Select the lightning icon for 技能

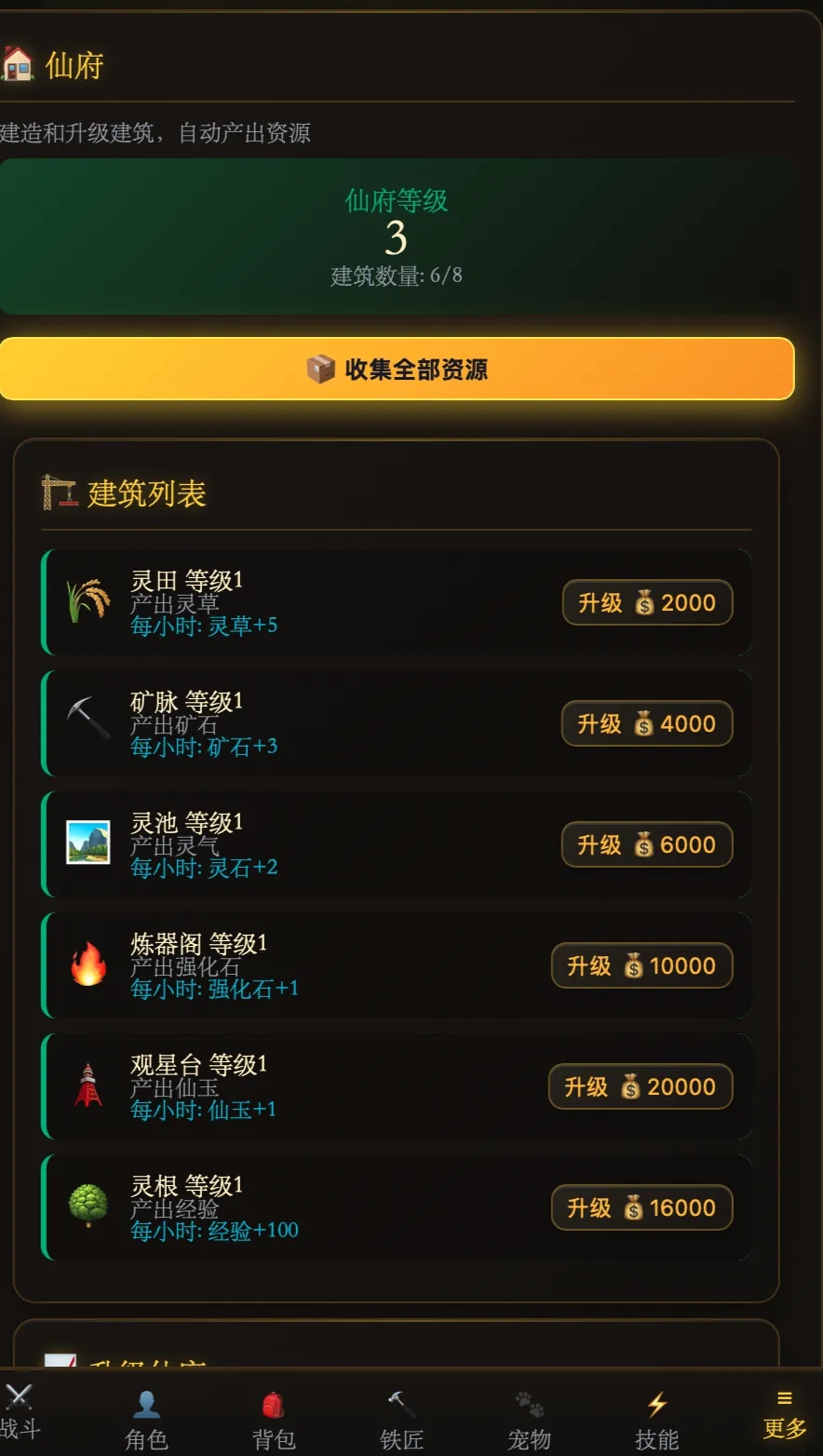[656, 1404]
